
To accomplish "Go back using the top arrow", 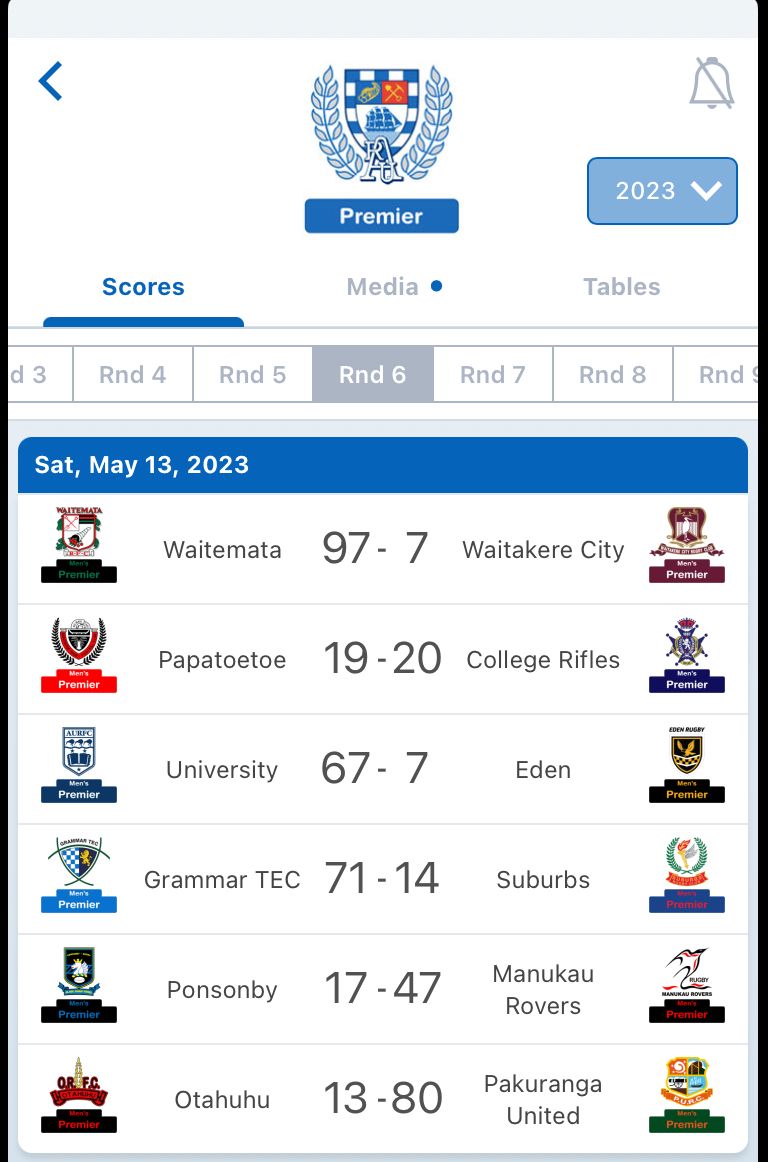I will click(x=50, y=82).
